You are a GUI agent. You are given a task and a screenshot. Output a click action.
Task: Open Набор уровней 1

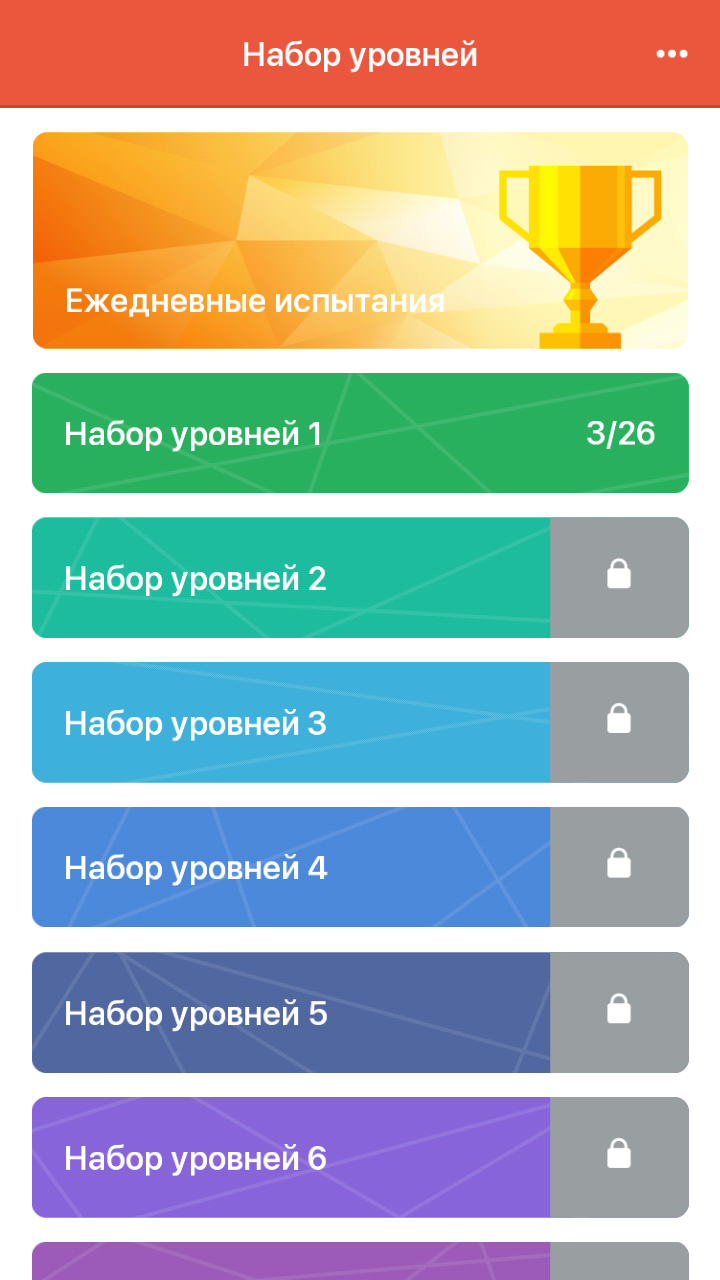point(360,433)
